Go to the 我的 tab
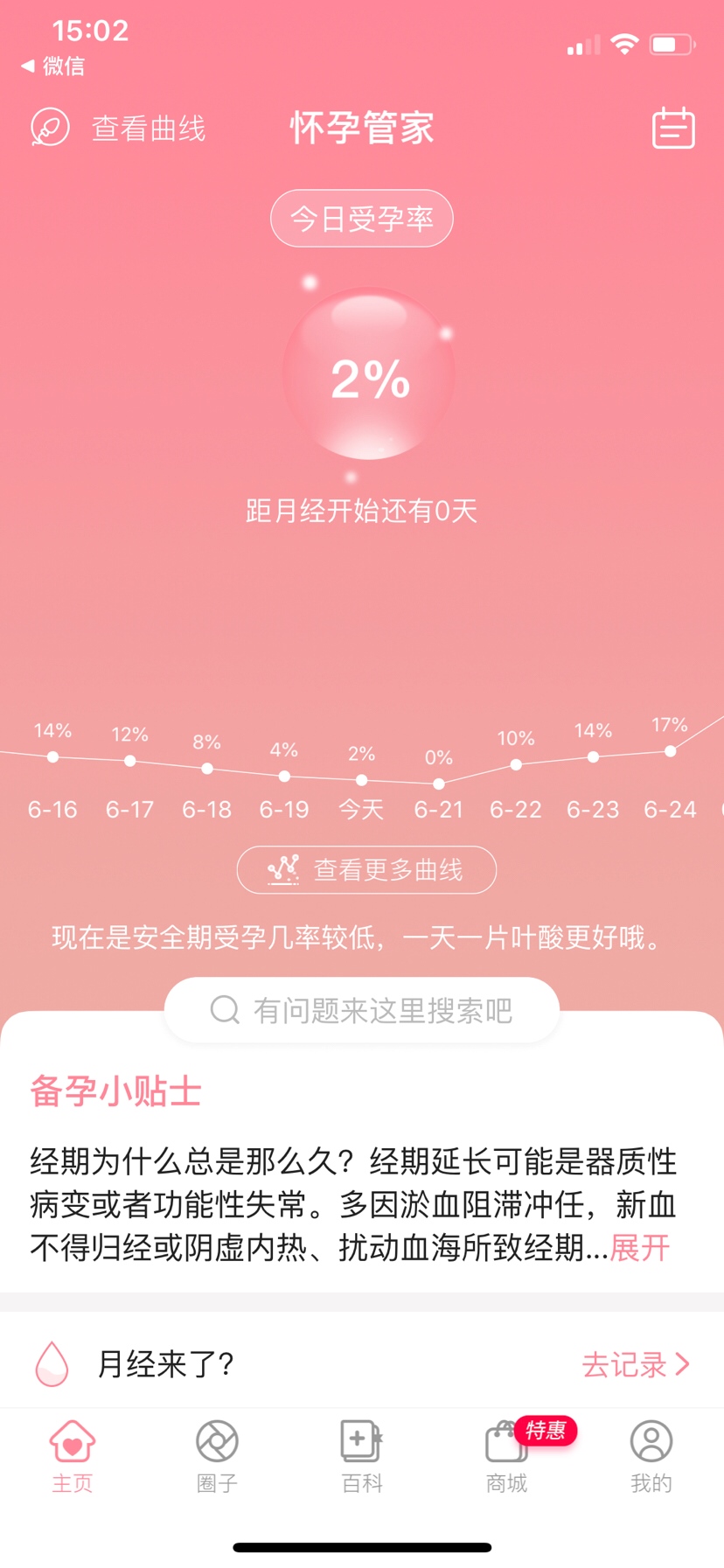The image size is (724, 1568). click(x=651, y=1455)
